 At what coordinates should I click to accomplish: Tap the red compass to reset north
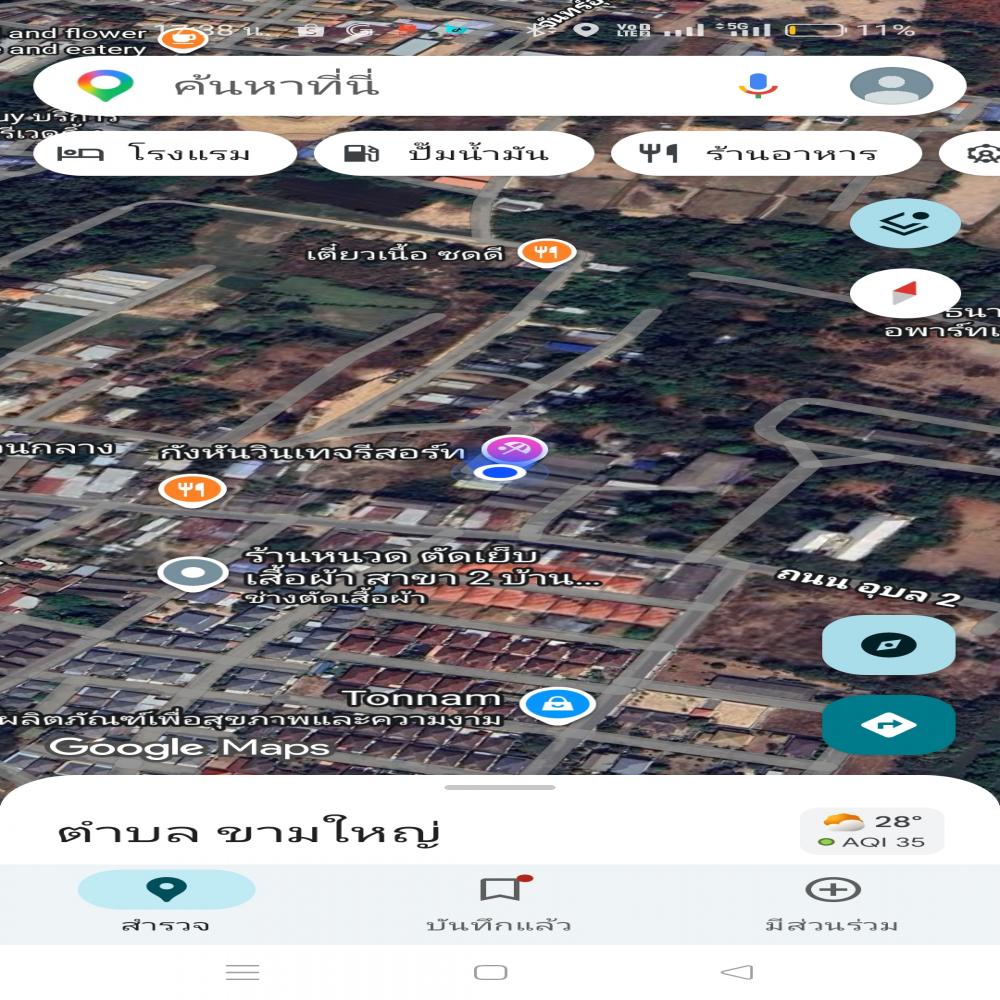click(x=904, y=293)
